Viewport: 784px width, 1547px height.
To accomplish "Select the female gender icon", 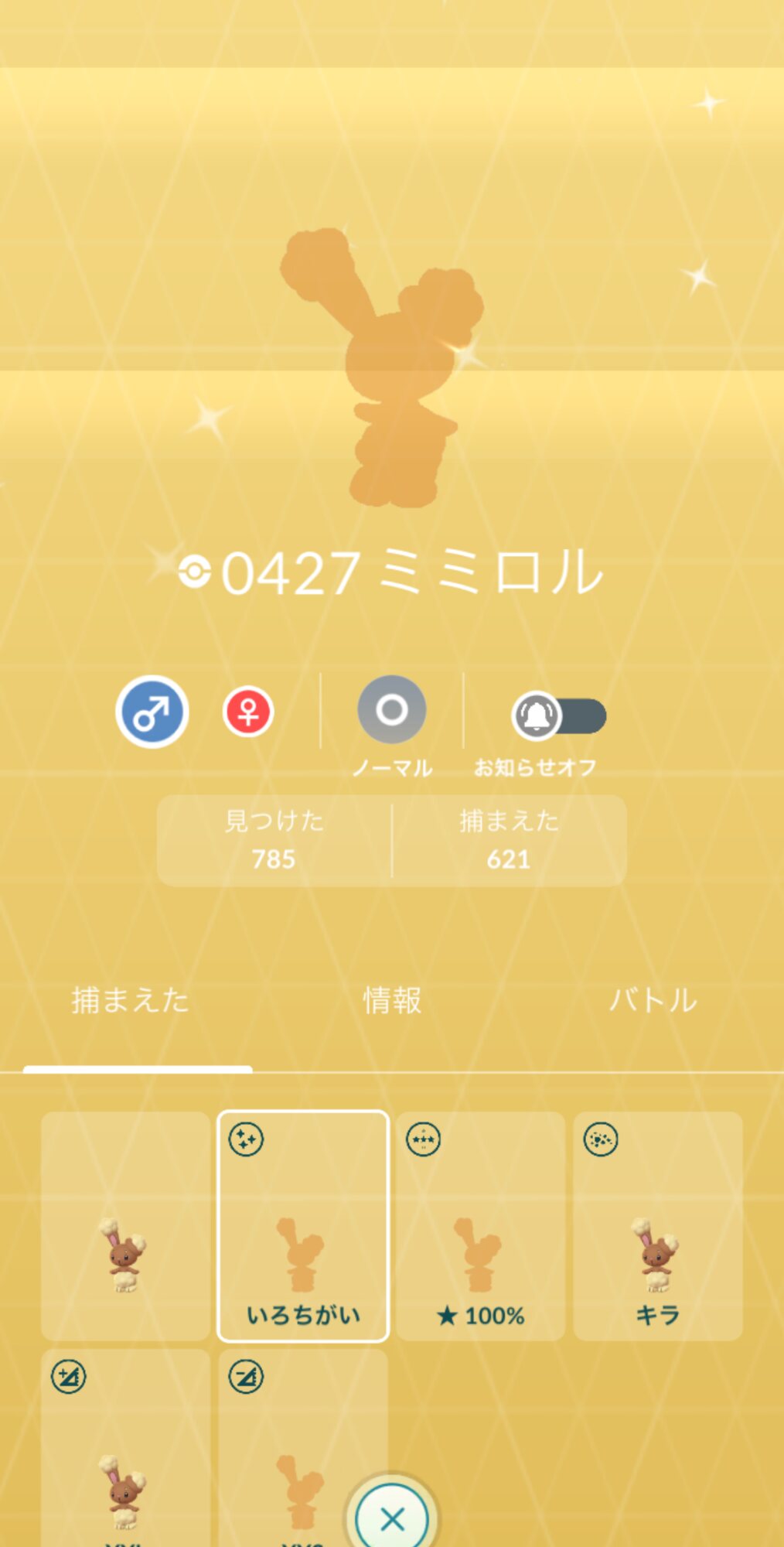I will [248, 711].
